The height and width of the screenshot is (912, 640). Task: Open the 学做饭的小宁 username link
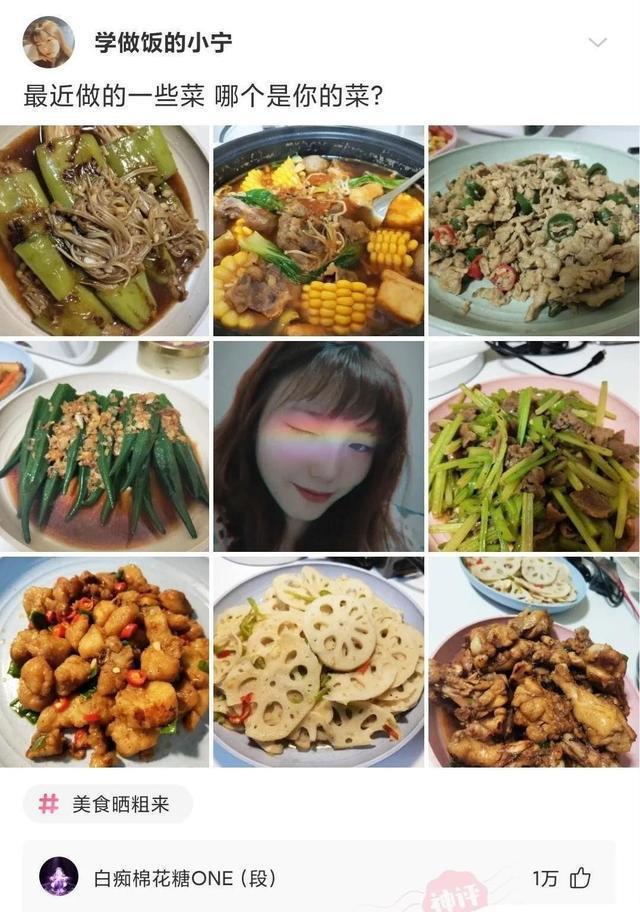tap(163, 42)
